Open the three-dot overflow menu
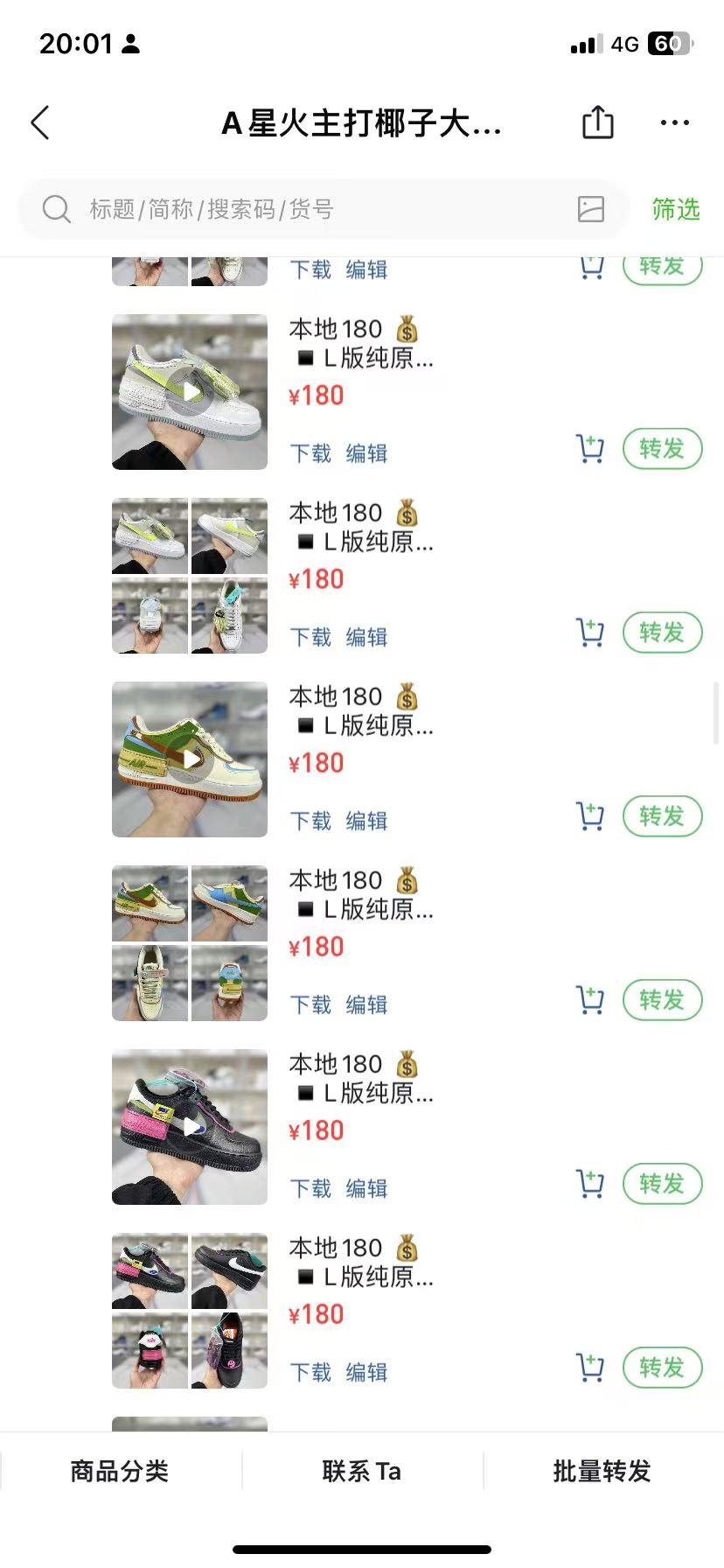 tap(675, 123)
